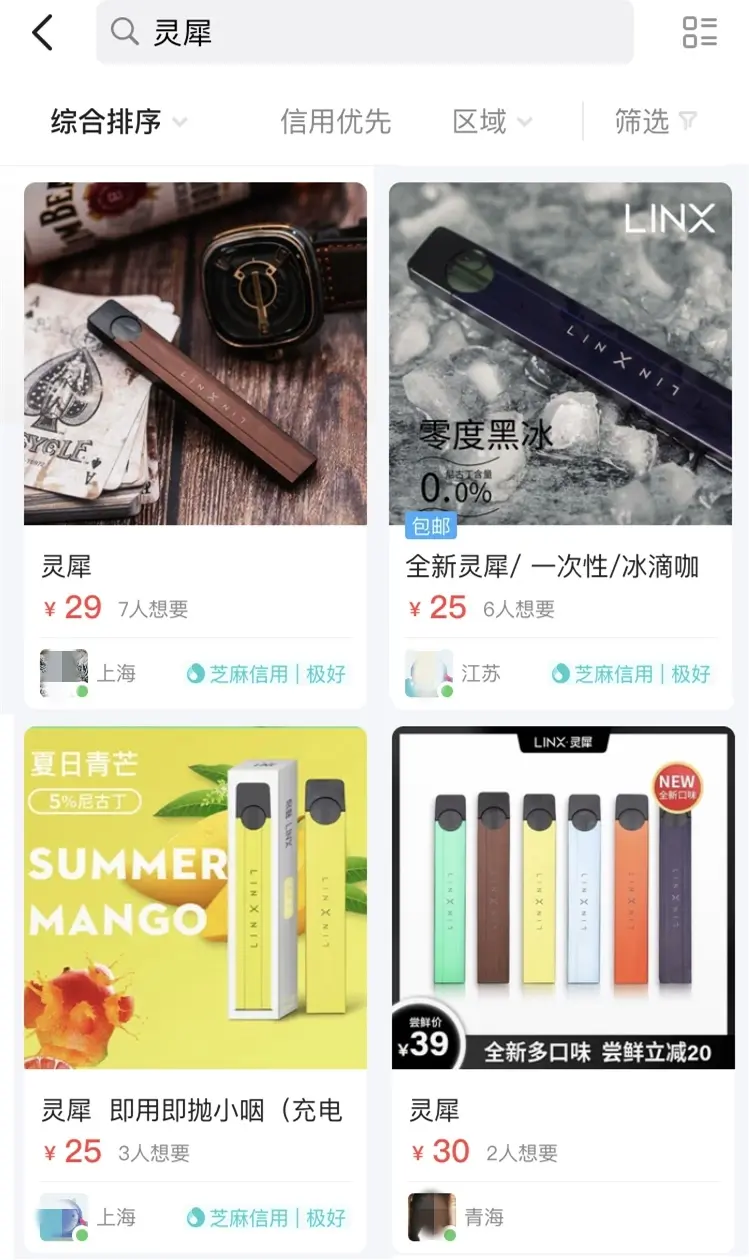The height and width of the screenshot is (1260, 749).
Task: Go back using the top-left arrow
Action: click(42, 33)
